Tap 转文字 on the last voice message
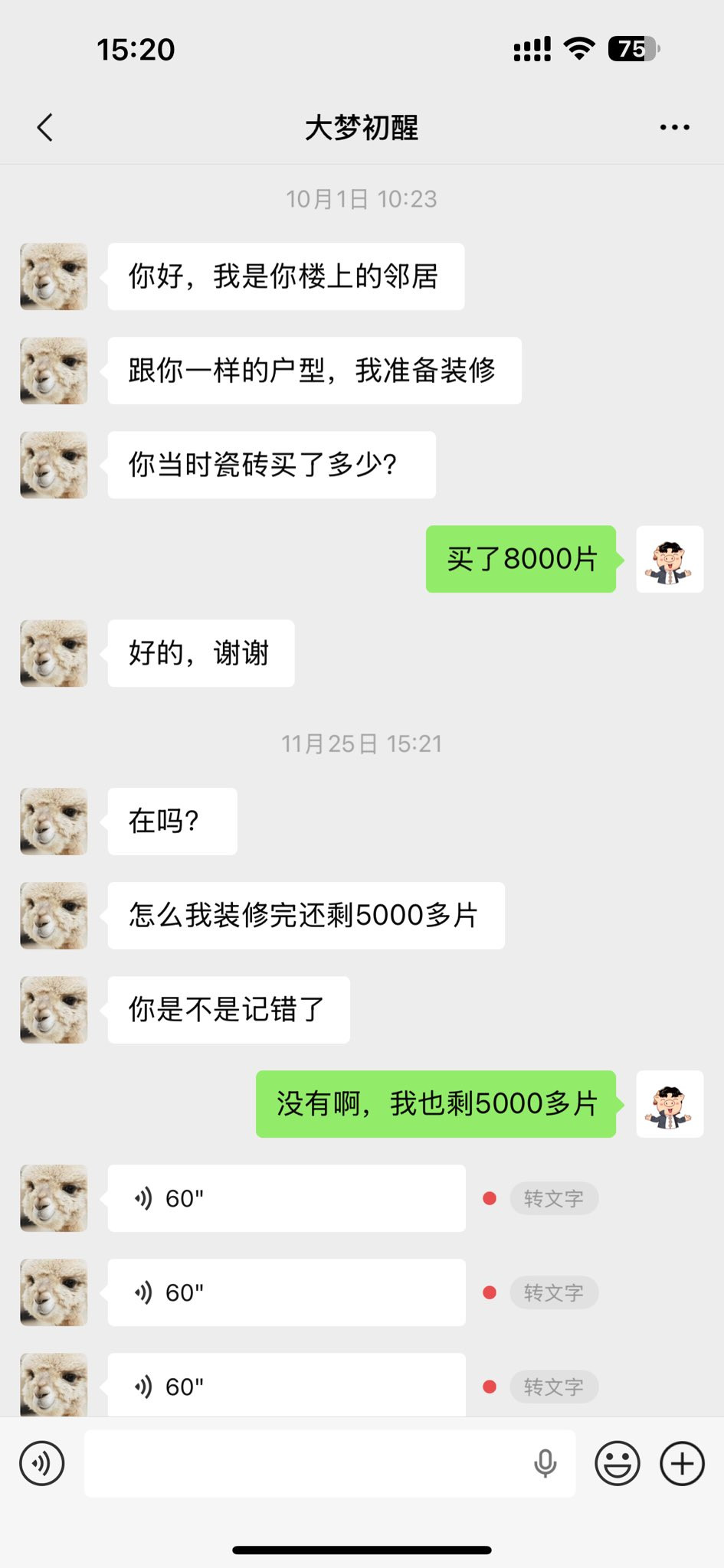This screenshot has height=1568, width=724. coord(554,1386)
